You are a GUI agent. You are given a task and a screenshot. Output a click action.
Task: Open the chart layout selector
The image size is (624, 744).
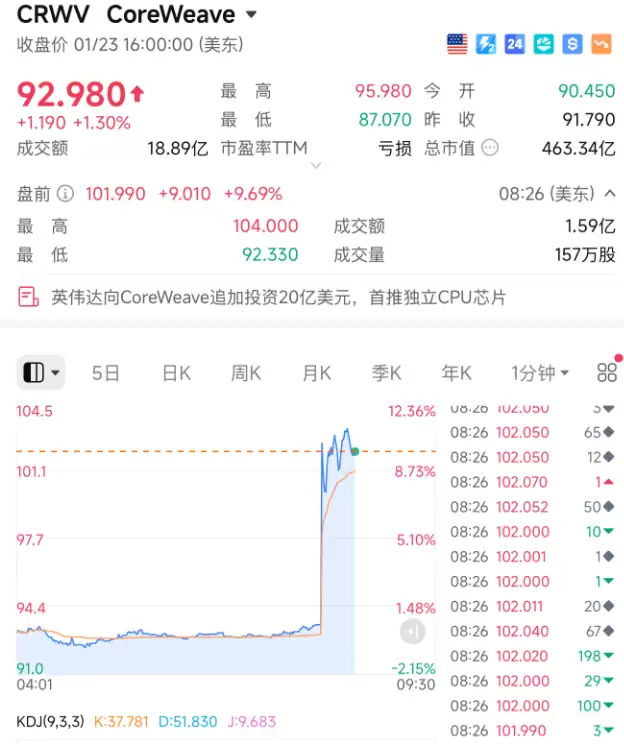(x=41, y=373)
